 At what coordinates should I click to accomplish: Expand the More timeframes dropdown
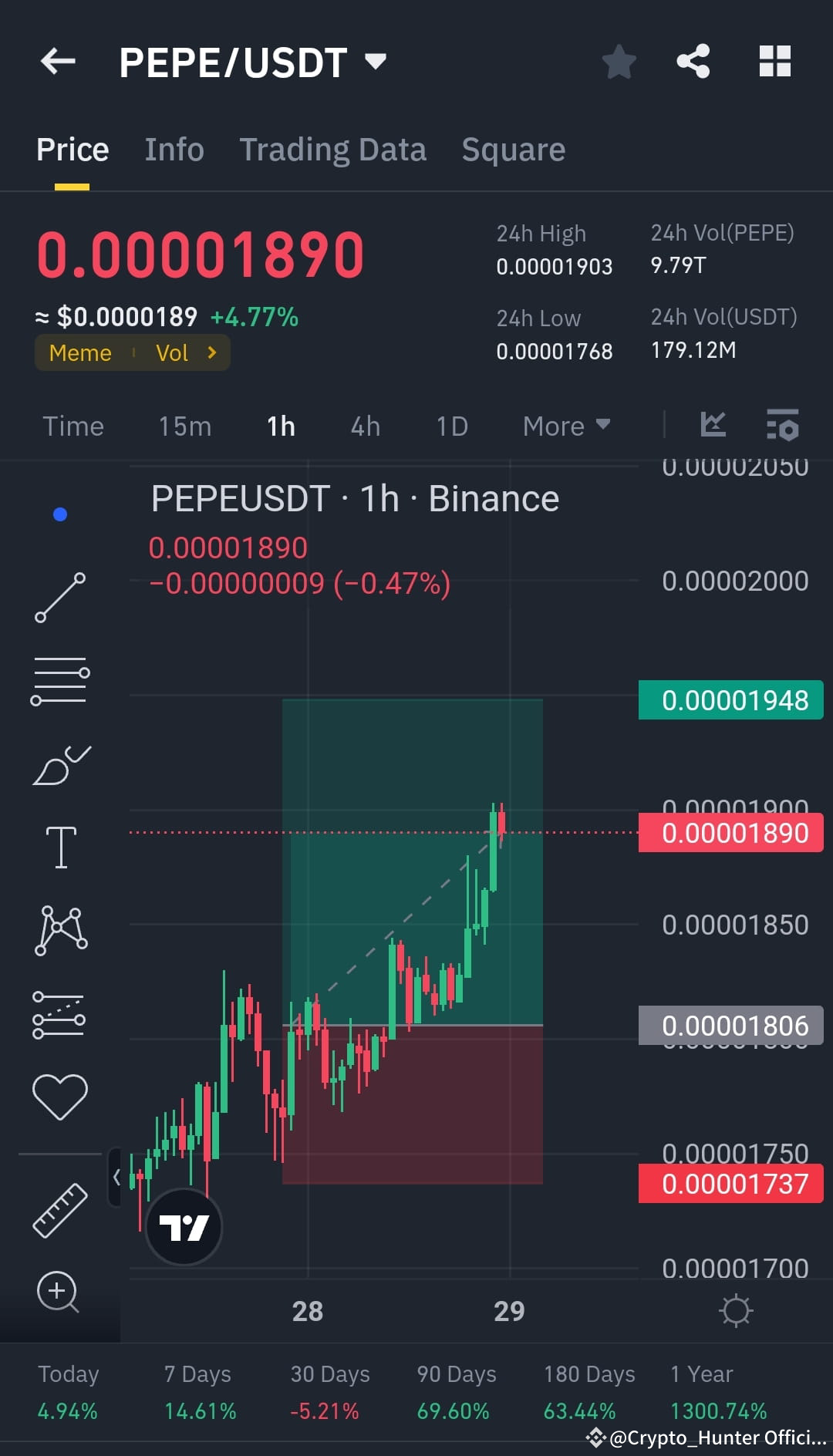tap(565, 425)
